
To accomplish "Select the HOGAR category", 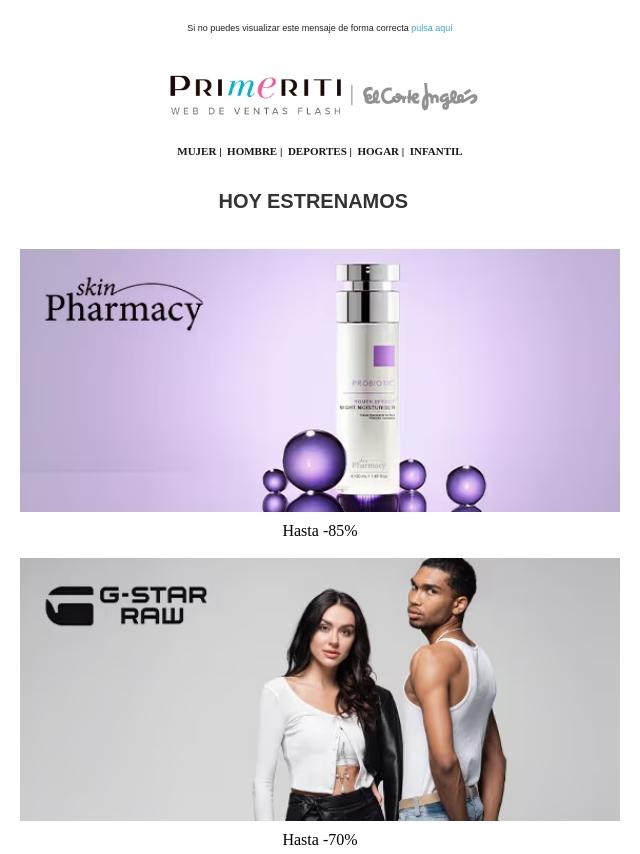I will 377,151.
